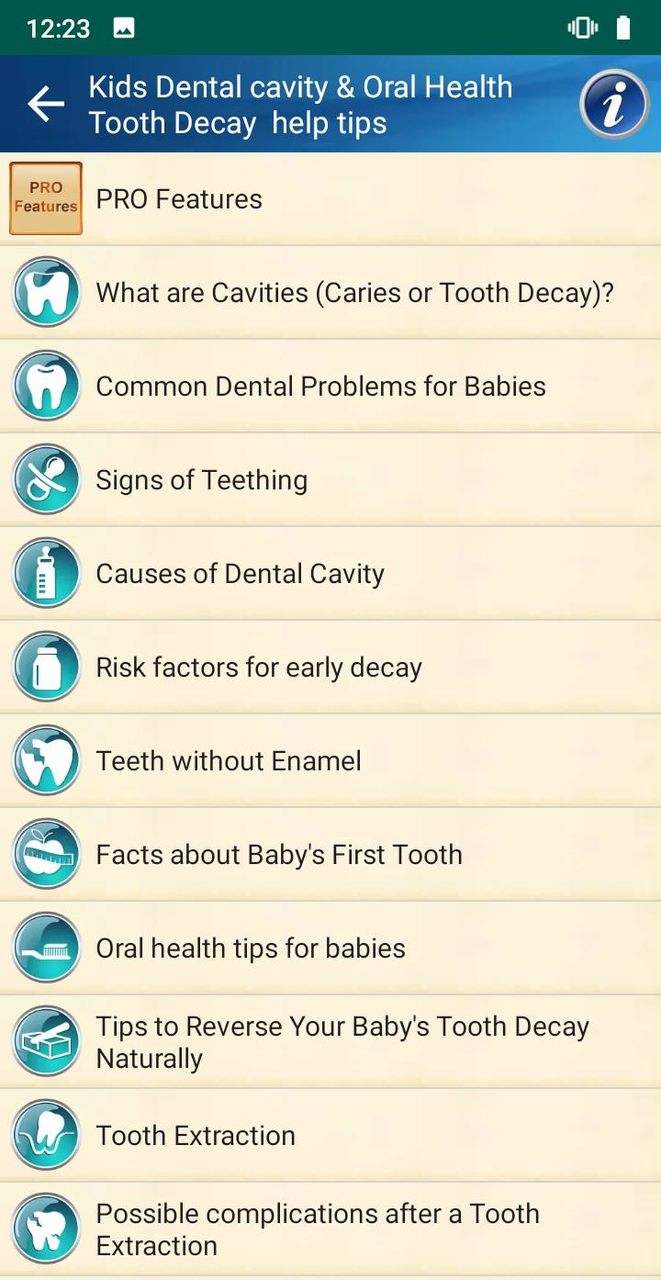
Task: Open Oral health tips for babies
Action: tap(330, 948)
